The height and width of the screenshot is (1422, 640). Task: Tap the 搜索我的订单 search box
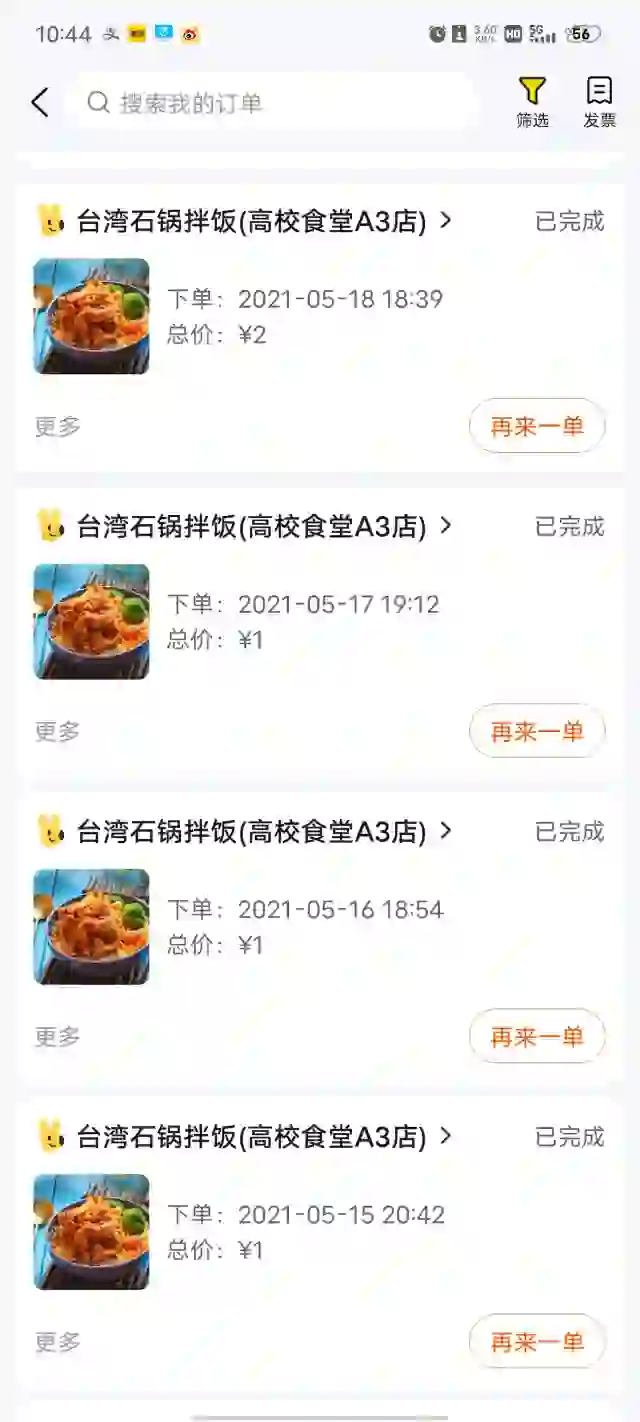(270, 102)
